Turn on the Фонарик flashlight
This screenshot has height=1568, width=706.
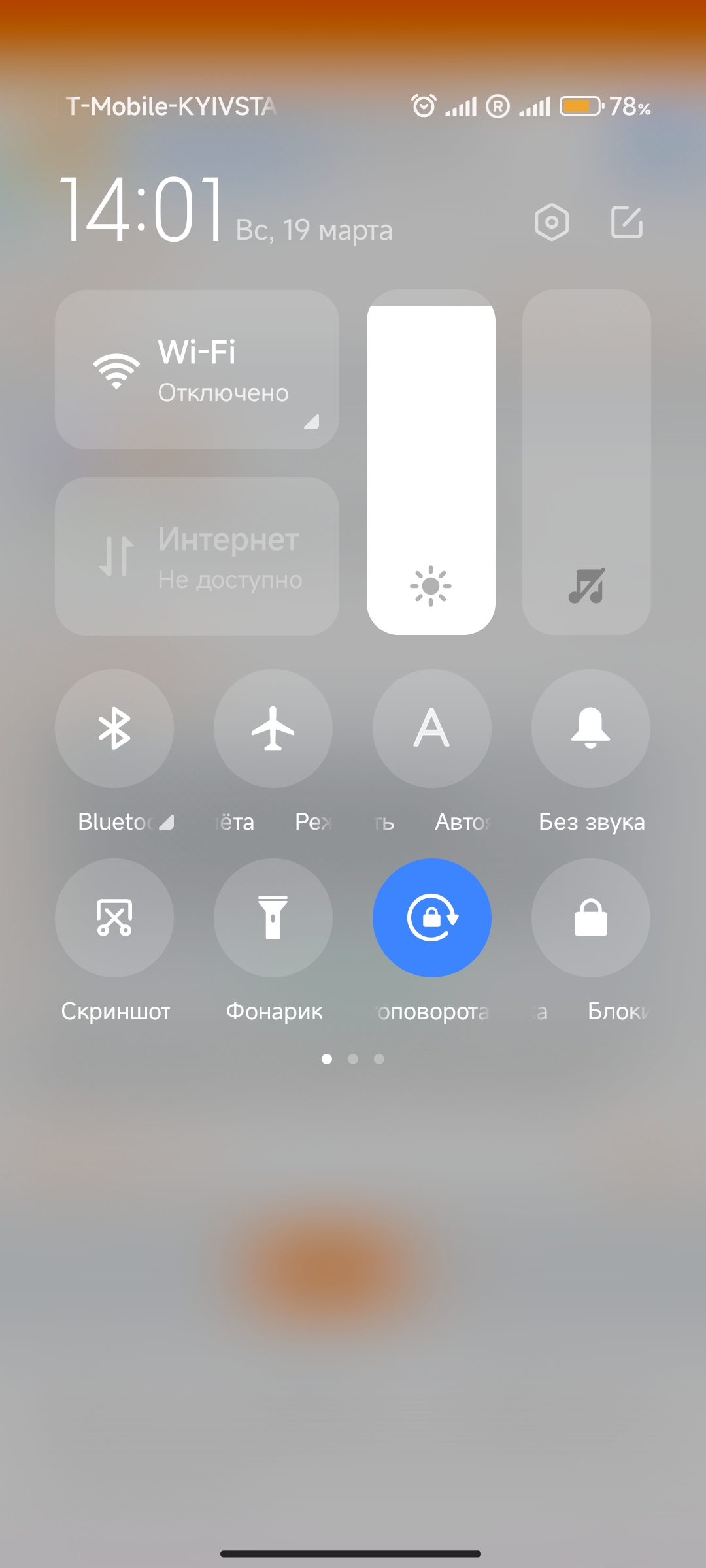click(x=273, y=918)
